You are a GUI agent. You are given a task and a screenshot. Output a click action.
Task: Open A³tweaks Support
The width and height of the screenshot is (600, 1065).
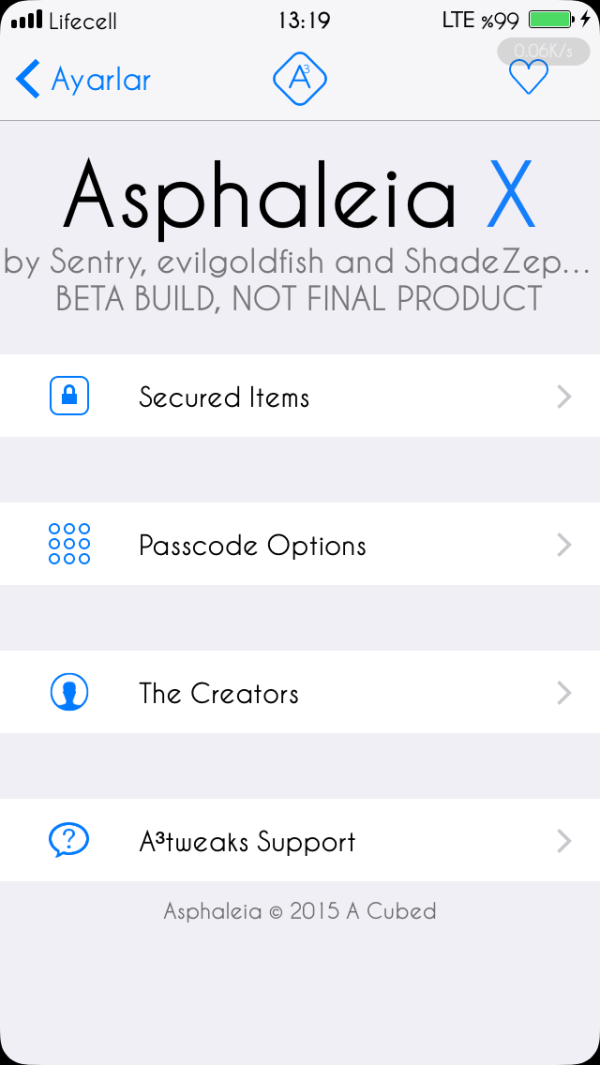[x=300, y=840]
